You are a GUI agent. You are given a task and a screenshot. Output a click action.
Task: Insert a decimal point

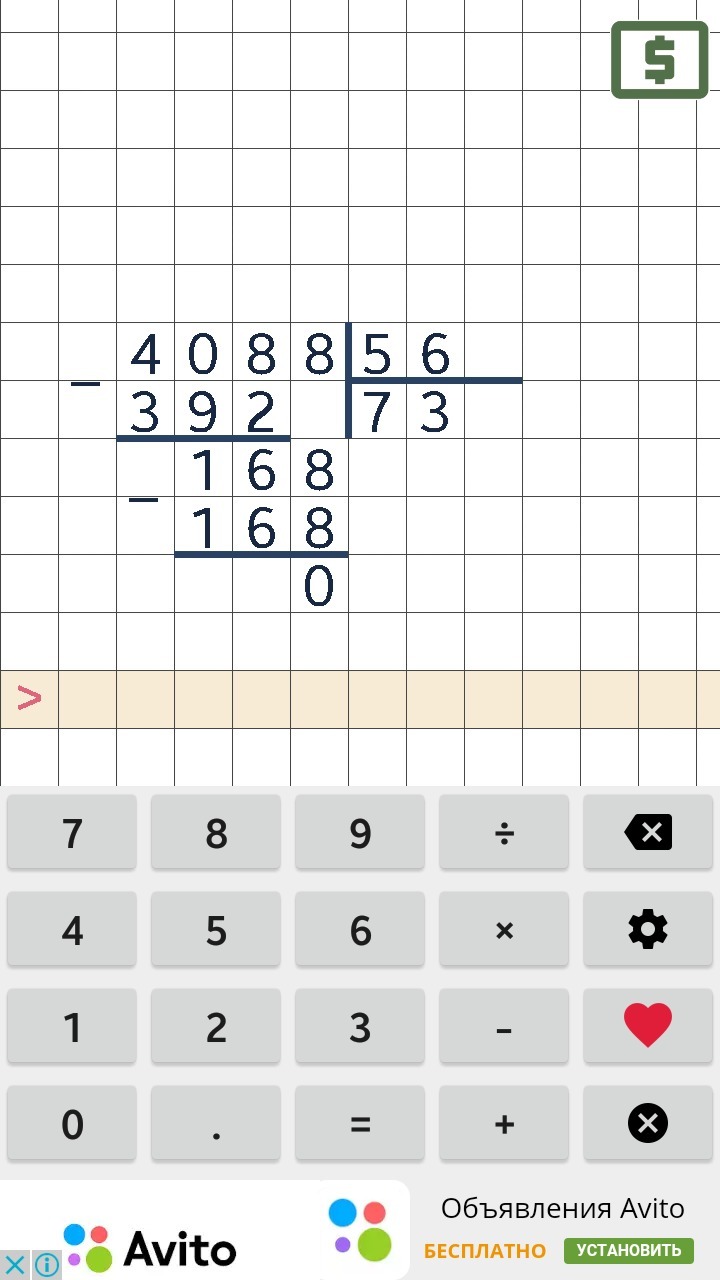(x=216, y=1124)
